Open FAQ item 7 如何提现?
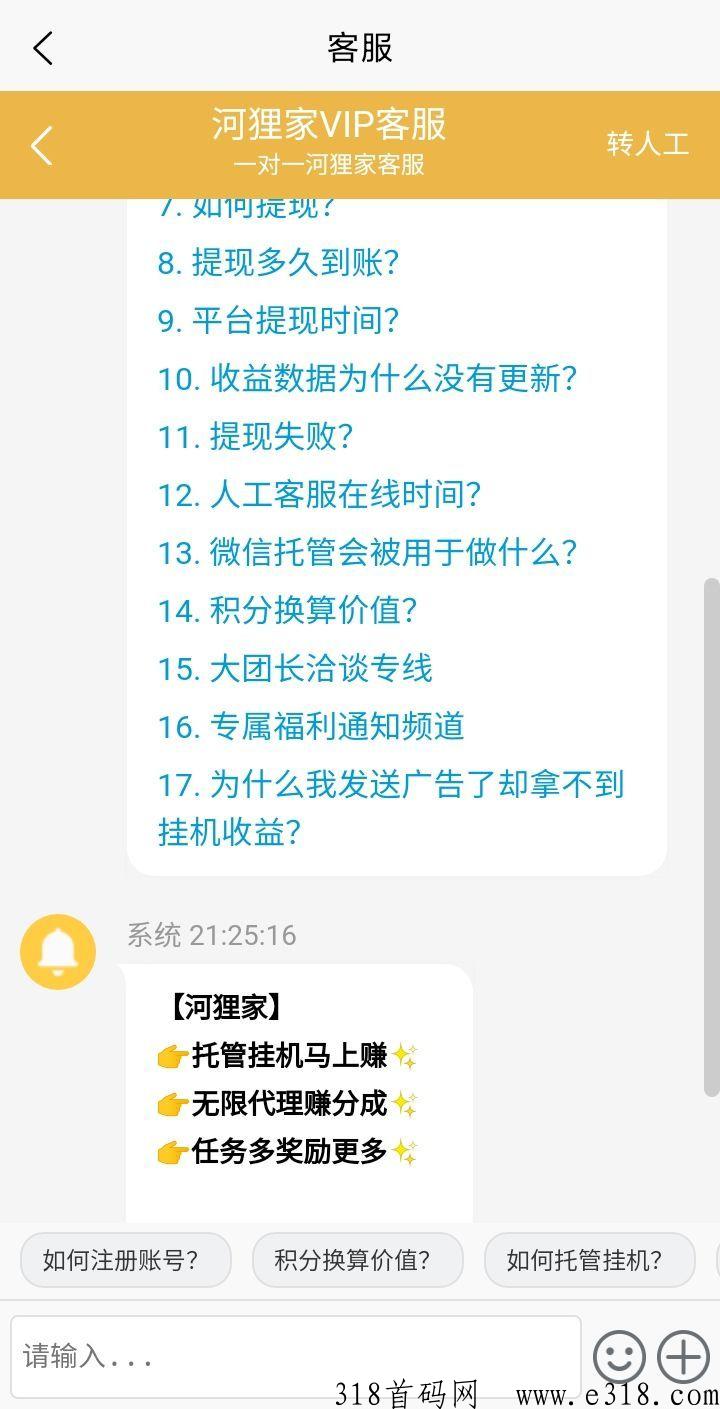Screen dimensions: 720x1409 tap(247, 205)
